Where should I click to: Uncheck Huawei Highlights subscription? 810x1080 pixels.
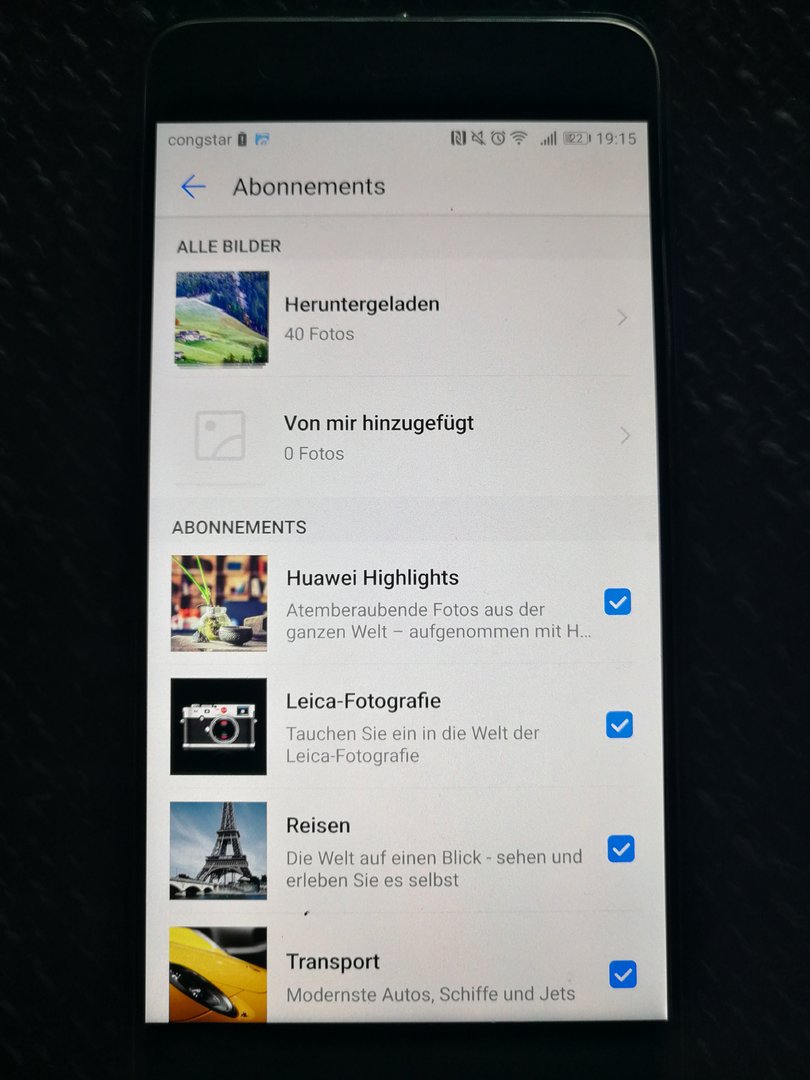point(618,602)
